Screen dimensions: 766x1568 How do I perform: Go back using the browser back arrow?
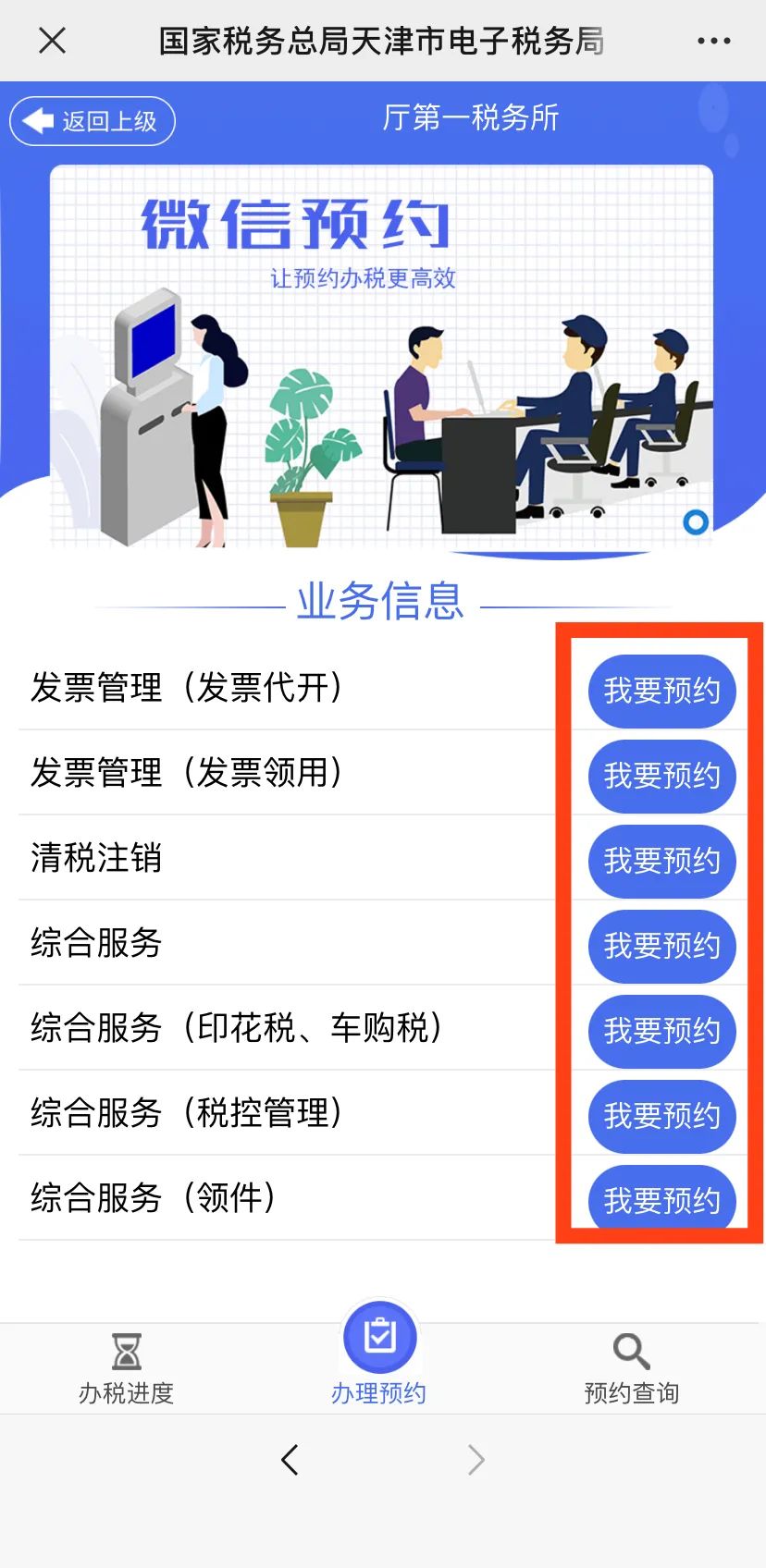coord(290,1460)
